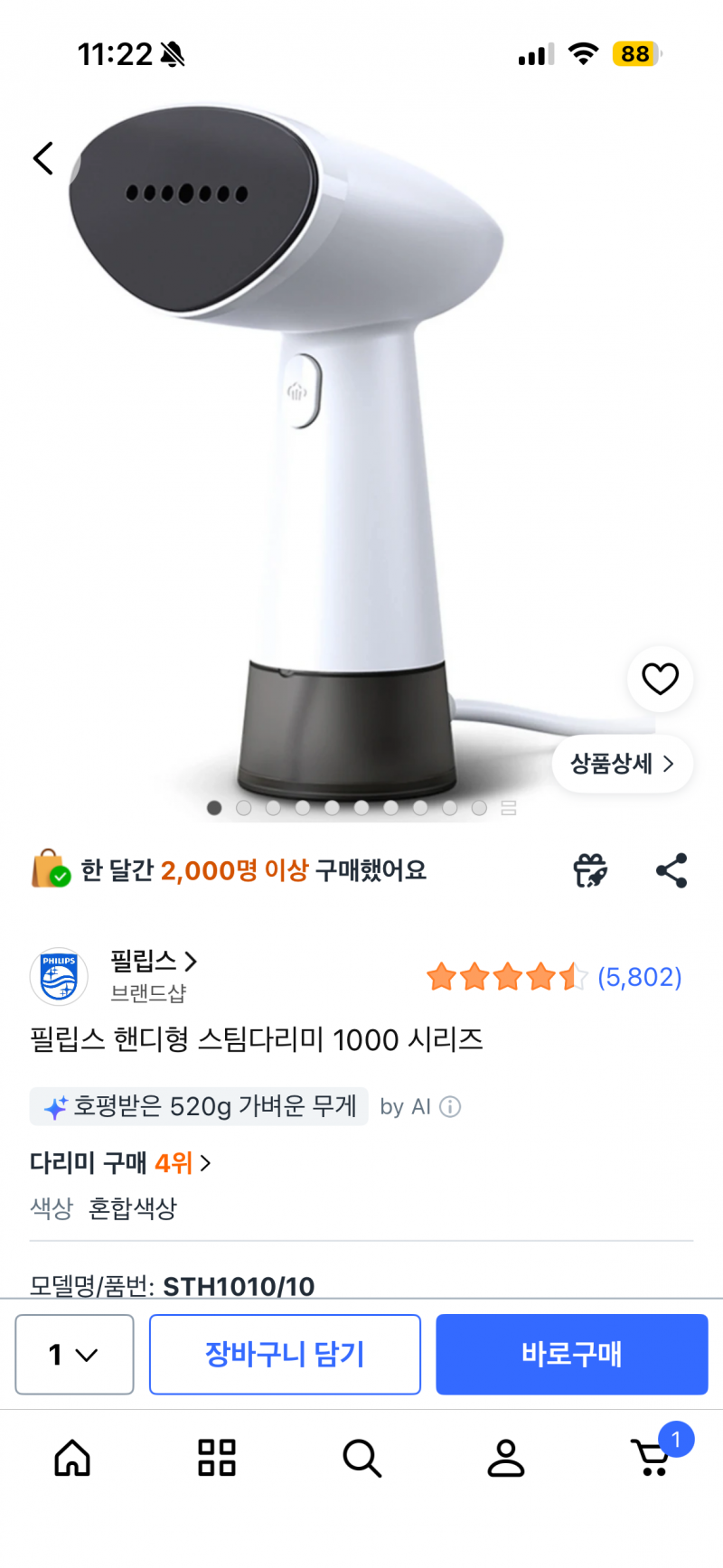Image resolution: width=723 pixels, height=1568 pixels.
Task: Share this product via the share icon
Action: click(671, 869)
